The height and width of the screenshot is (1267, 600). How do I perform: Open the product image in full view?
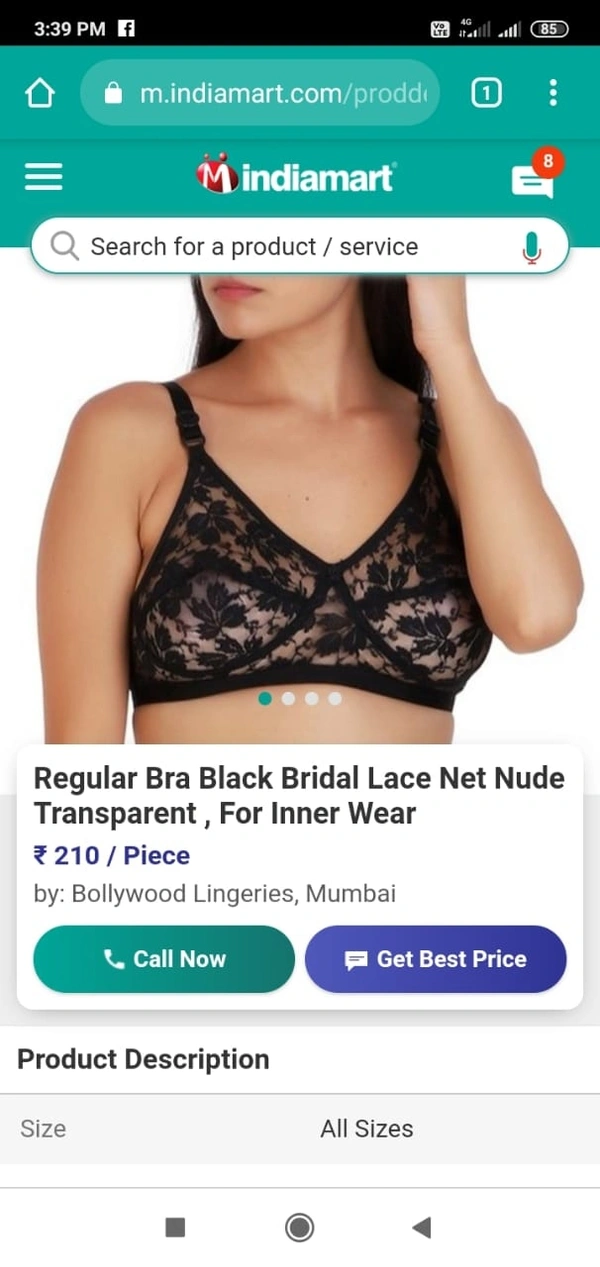pyautogui.click(x=300, y=500)
